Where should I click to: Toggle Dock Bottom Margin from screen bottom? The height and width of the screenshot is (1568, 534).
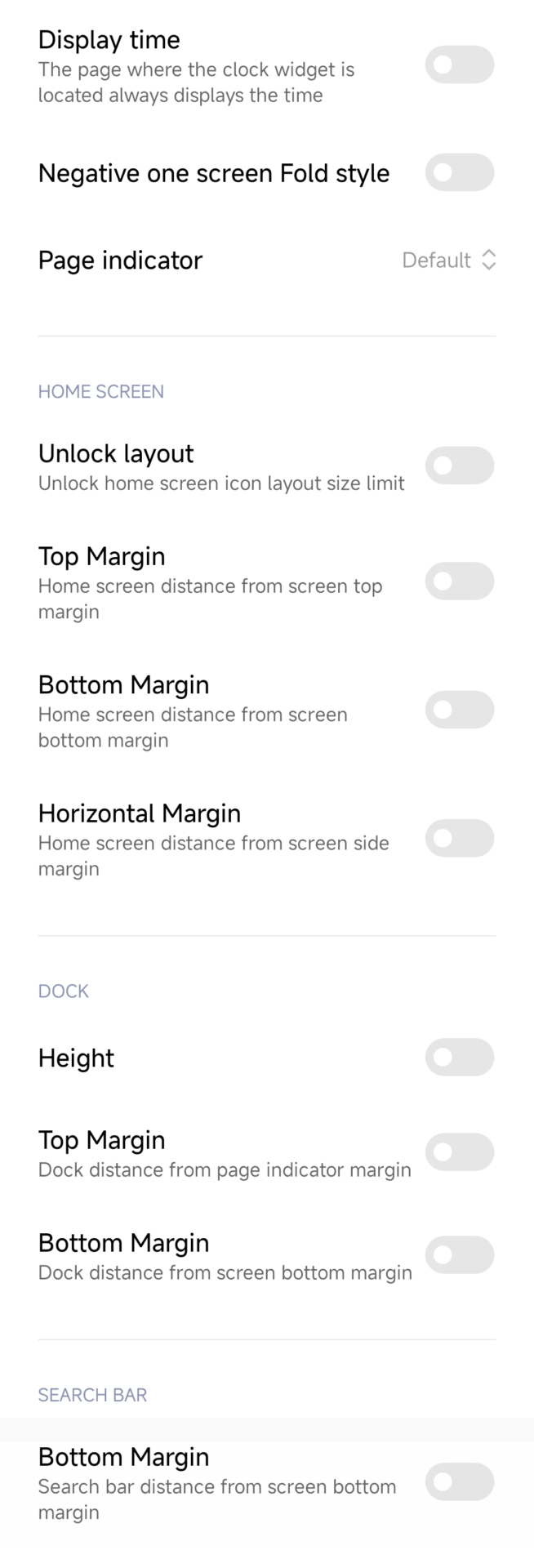(x=459, y=1255)
